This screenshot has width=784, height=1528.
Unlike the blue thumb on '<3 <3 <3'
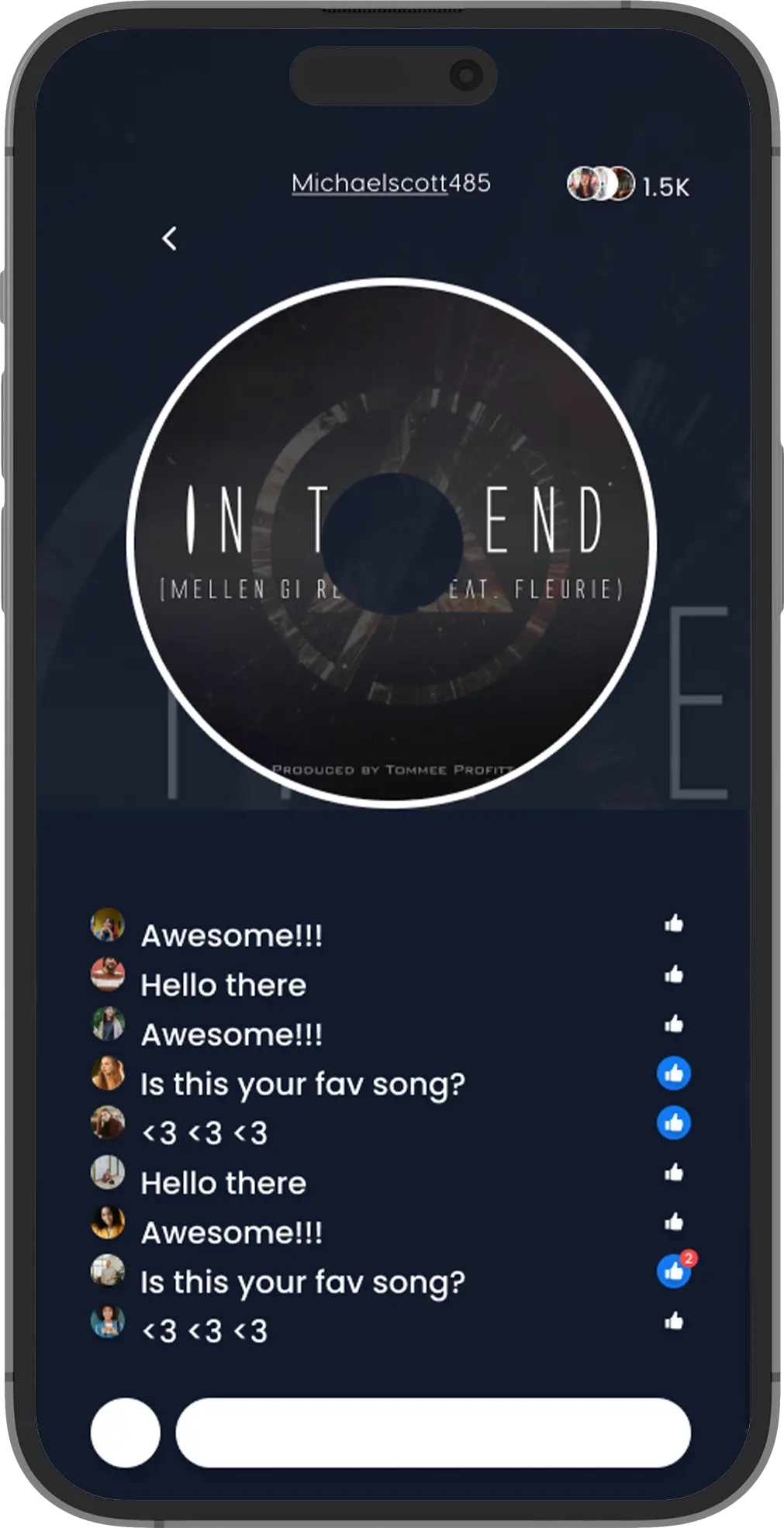[x=673, y=1122]
